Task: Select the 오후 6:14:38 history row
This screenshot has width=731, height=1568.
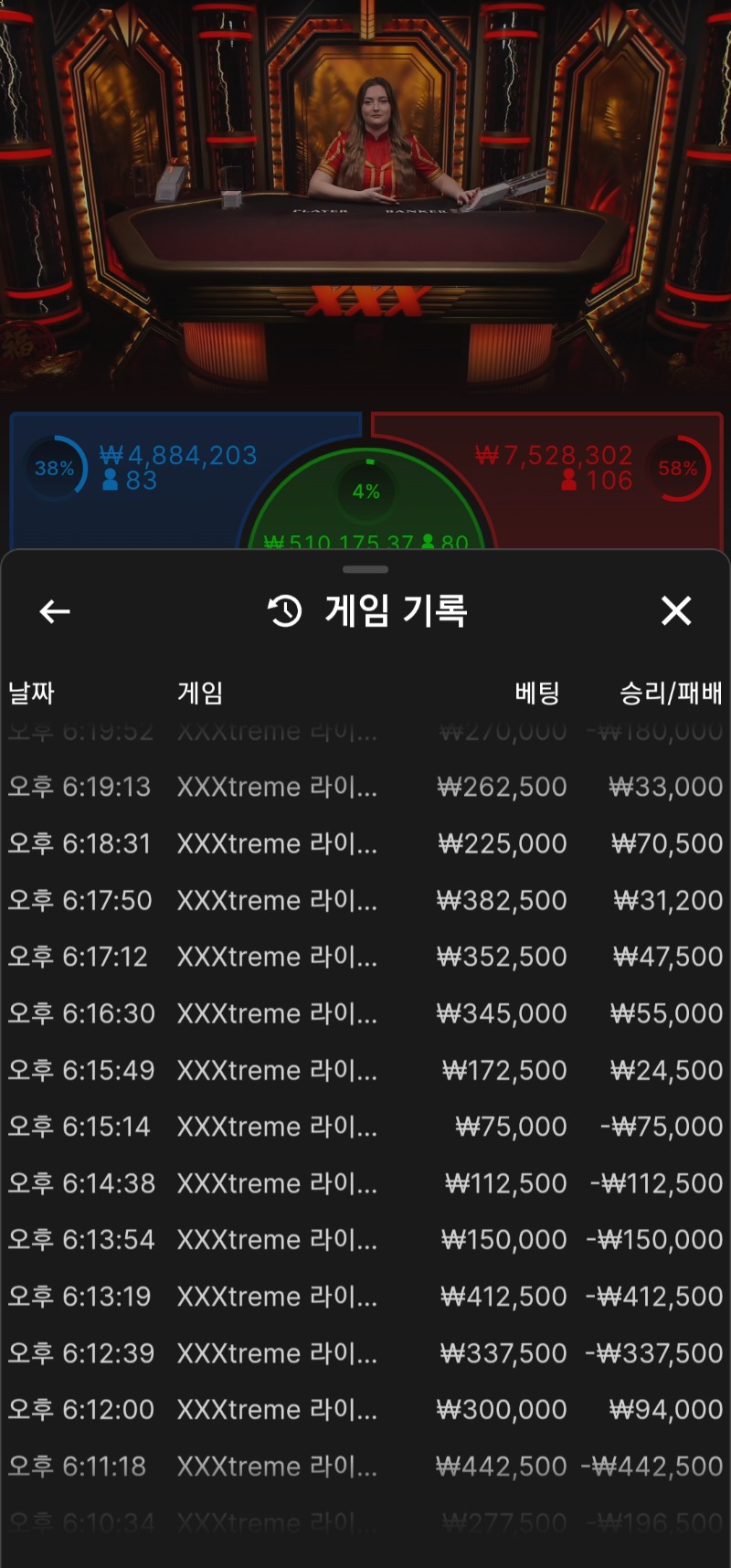Action: click(x=365, y=1183)
